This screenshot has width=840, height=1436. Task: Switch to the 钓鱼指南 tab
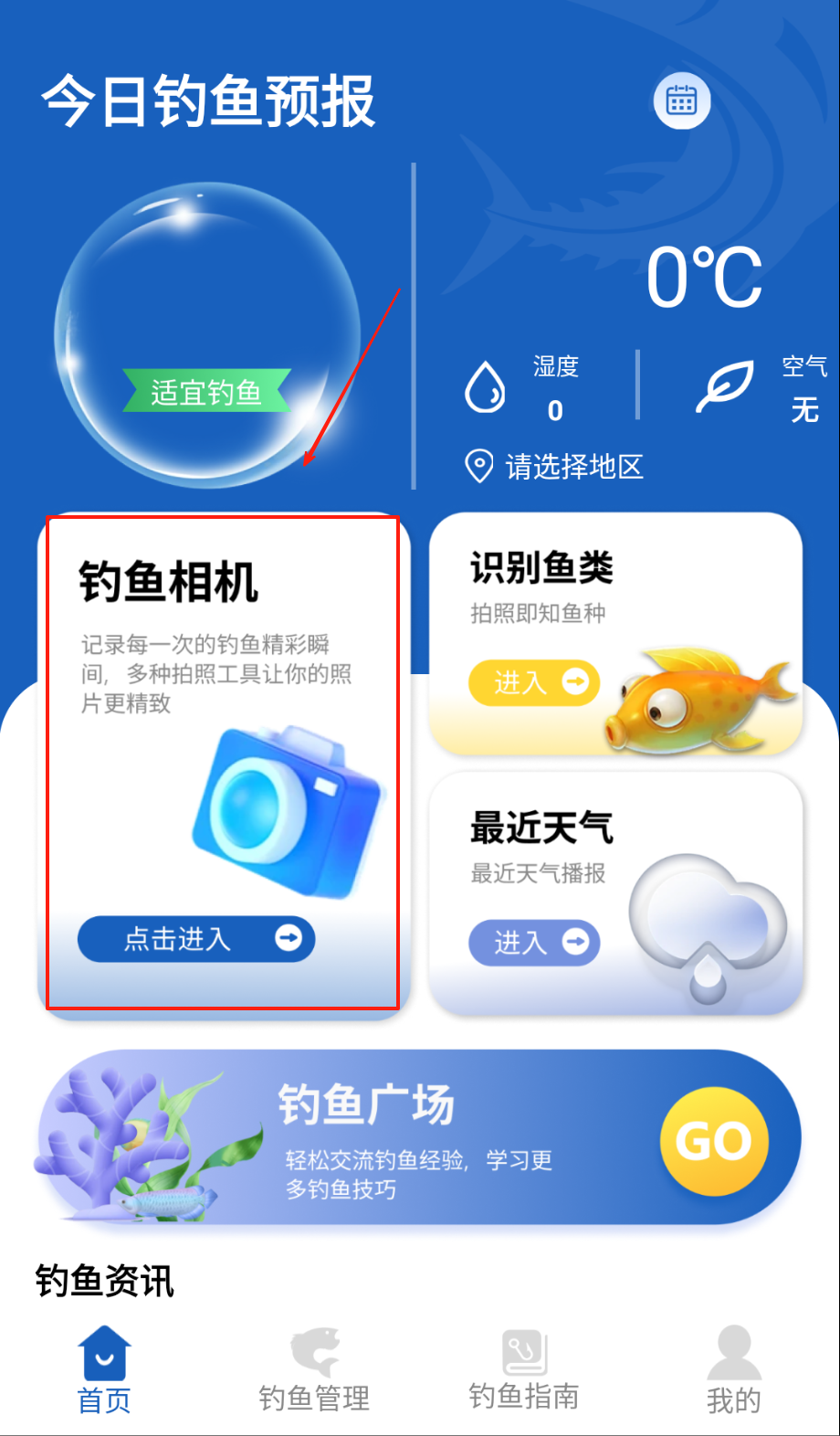524,1370
